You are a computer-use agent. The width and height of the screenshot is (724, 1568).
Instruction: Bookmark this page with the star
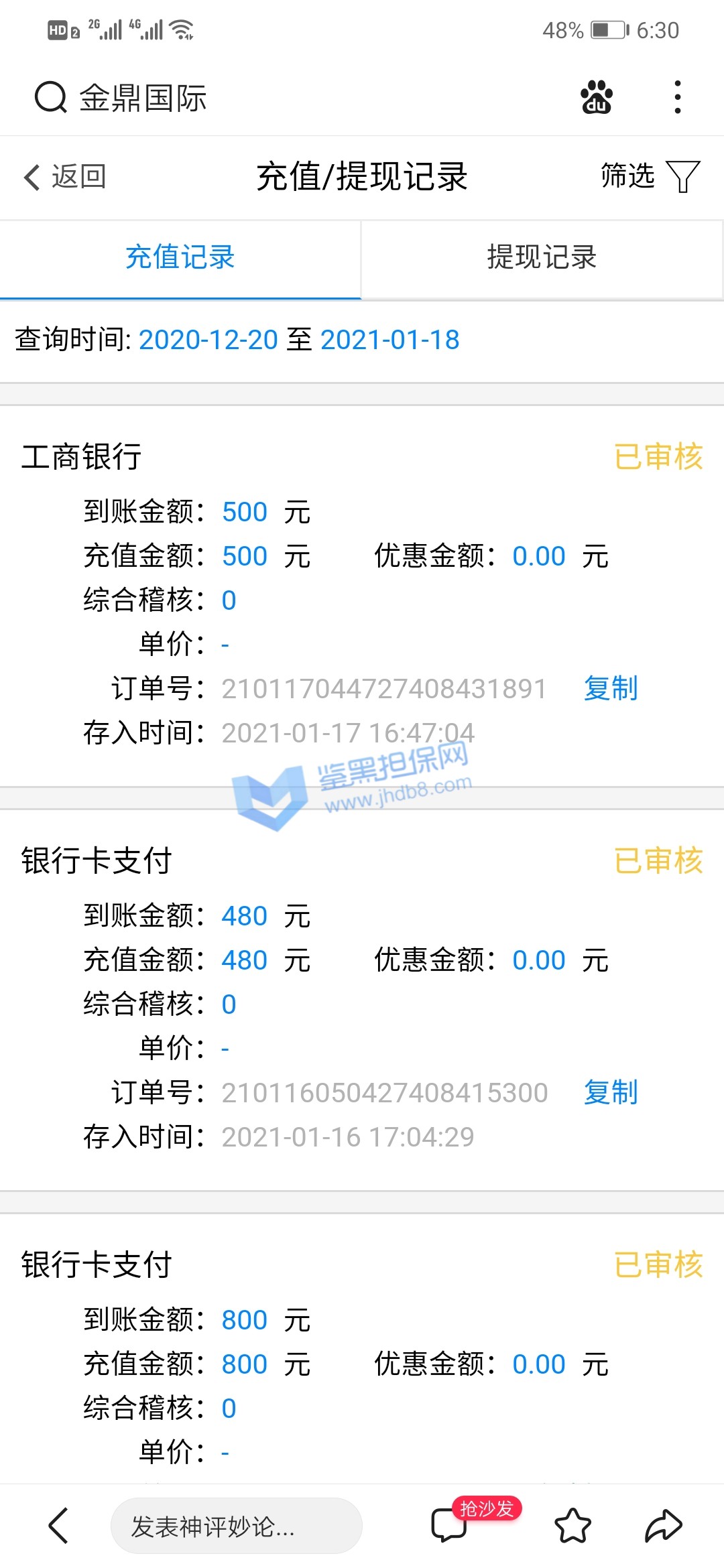pos(573,1526)
